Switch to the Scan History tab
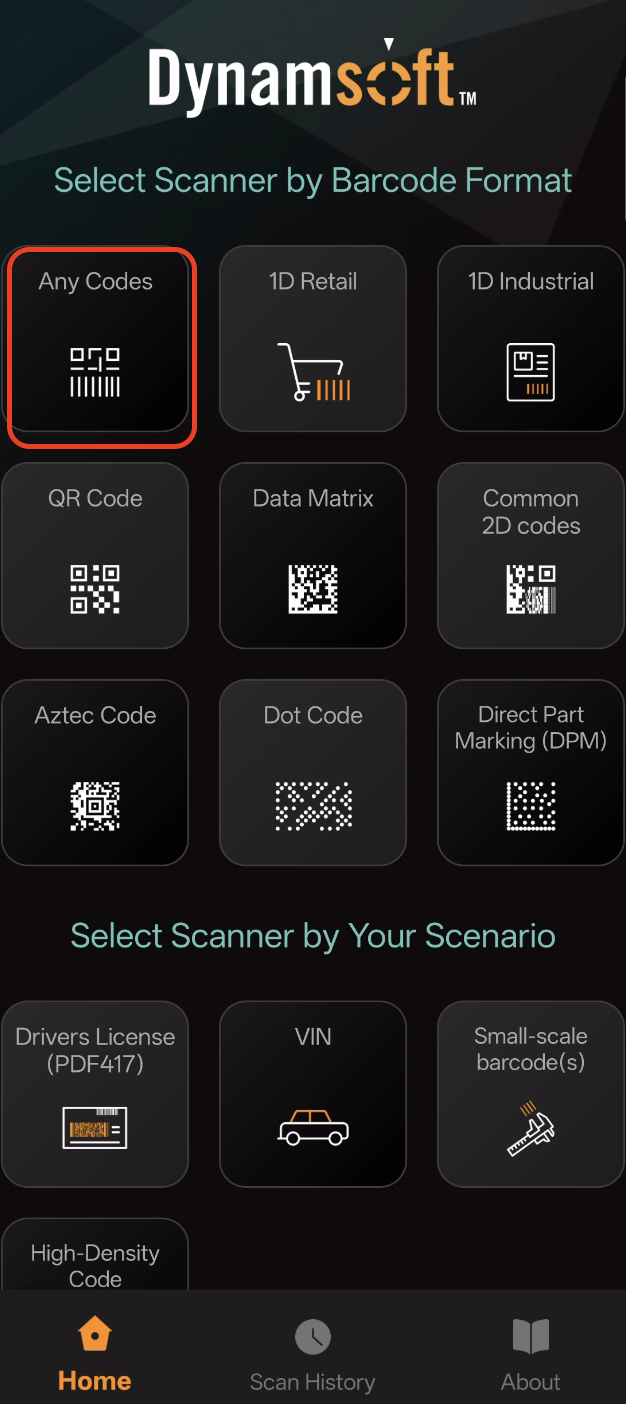 pos(313,1356)
